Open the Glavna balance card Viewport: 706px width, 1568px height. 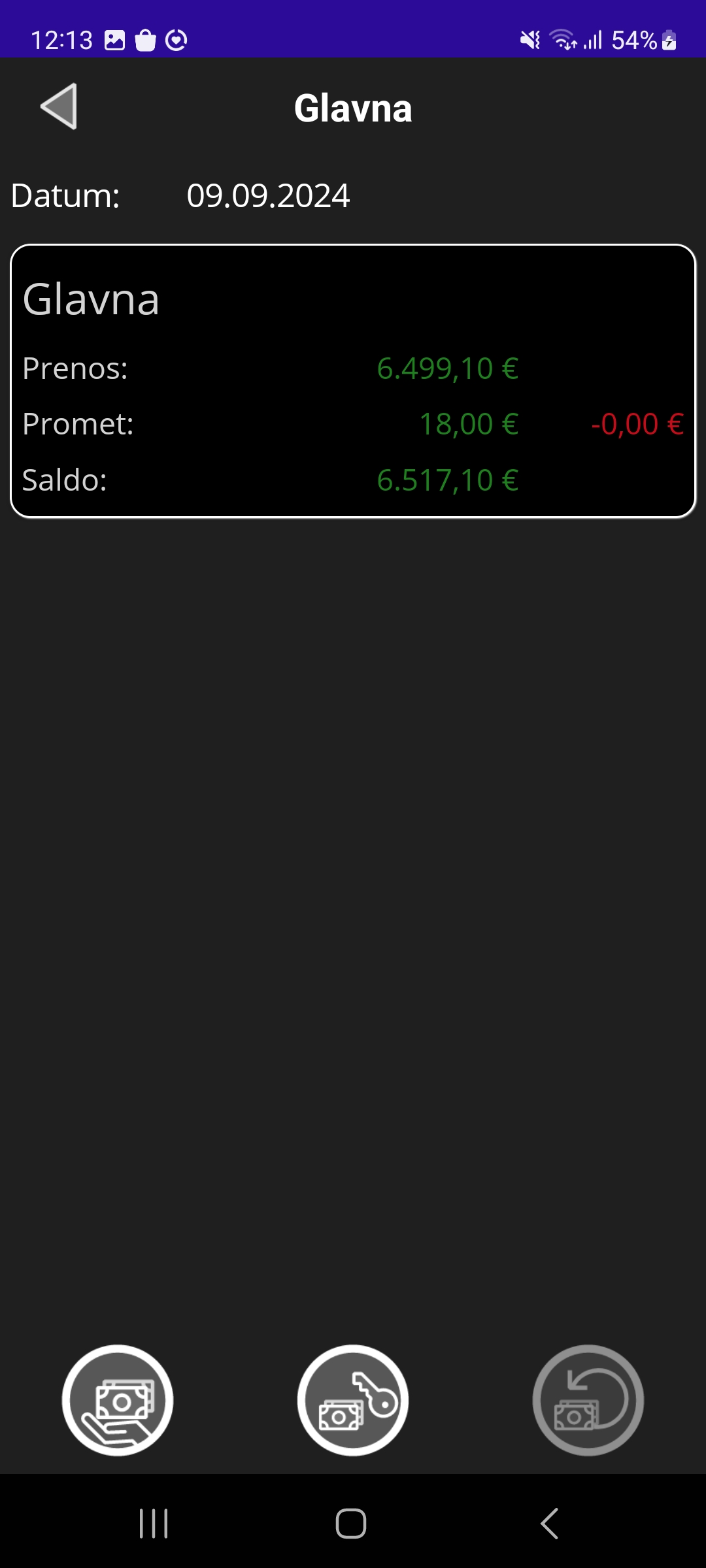point(353,381)
